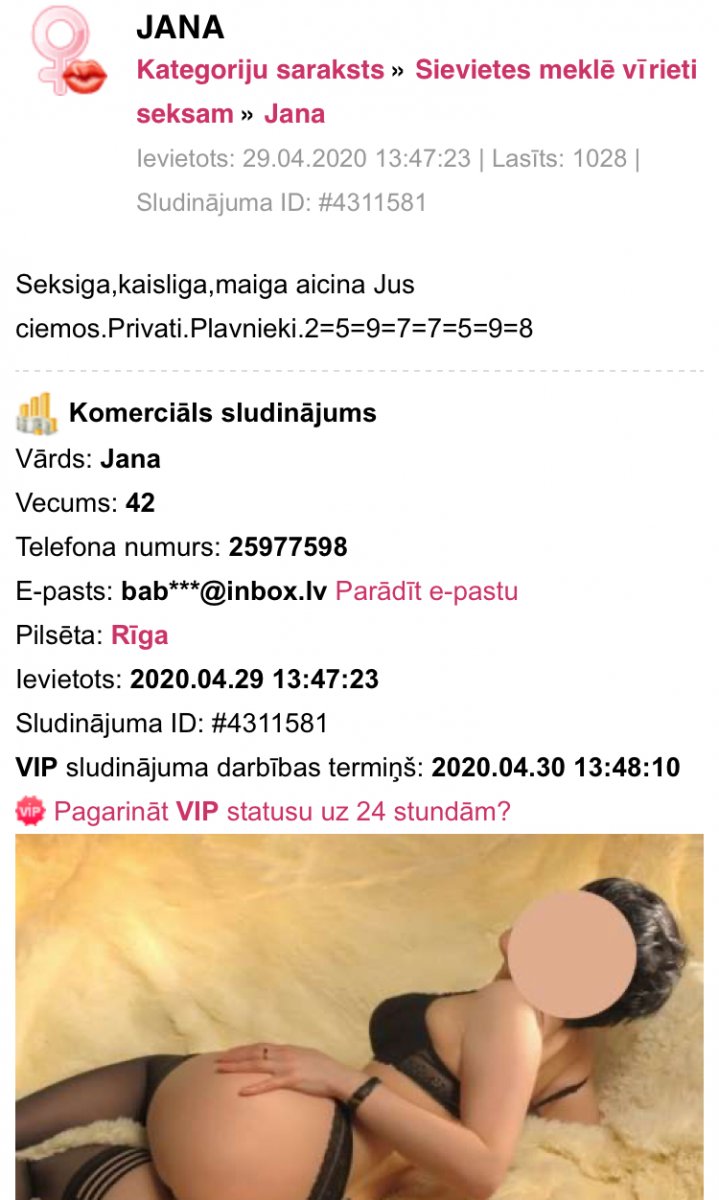Open the Rīga city link
The width and height of the screenshot is (719, 1200).
click(139, 635)
